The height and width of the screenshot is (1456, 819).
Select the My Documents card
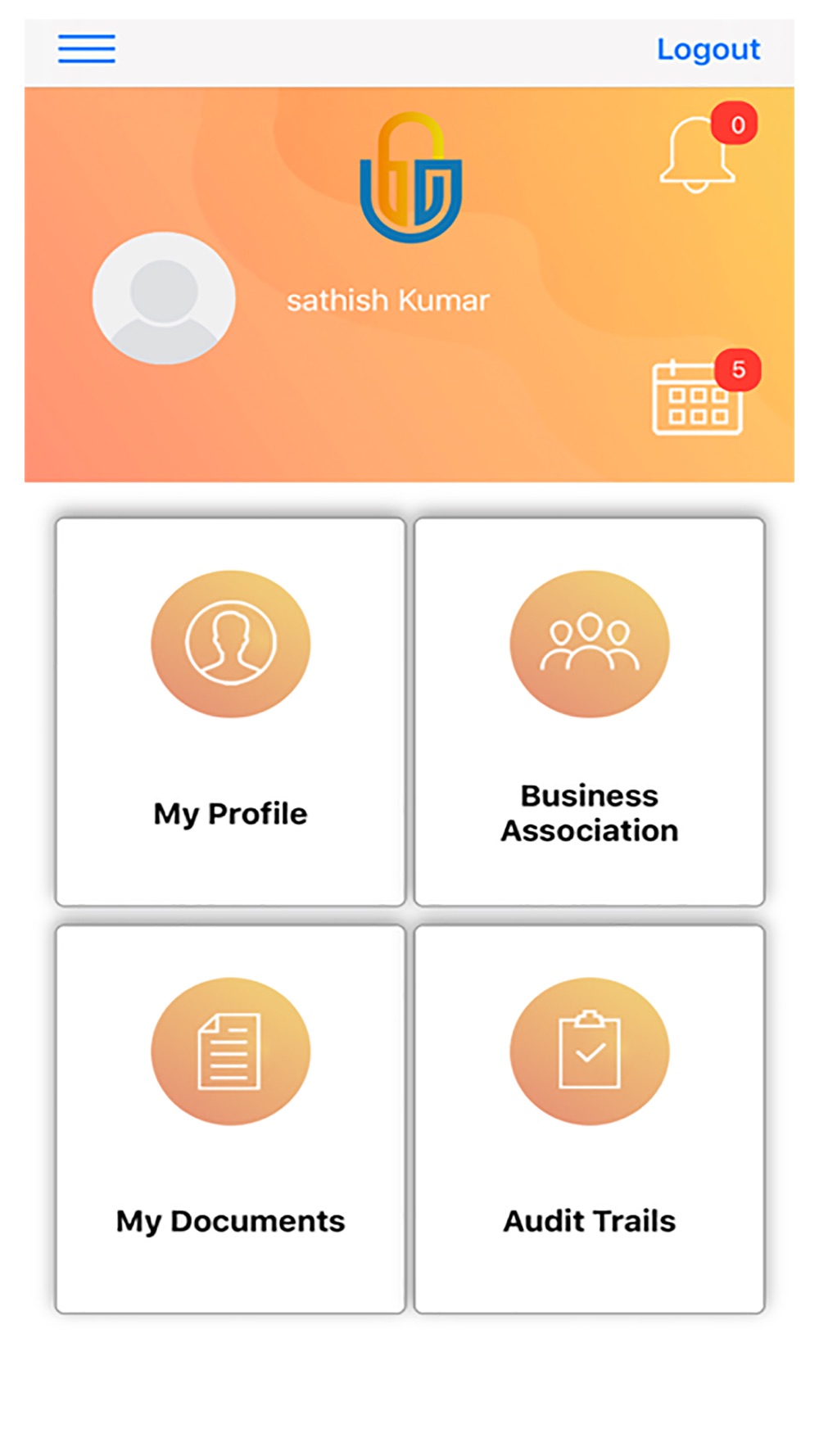230,1119
